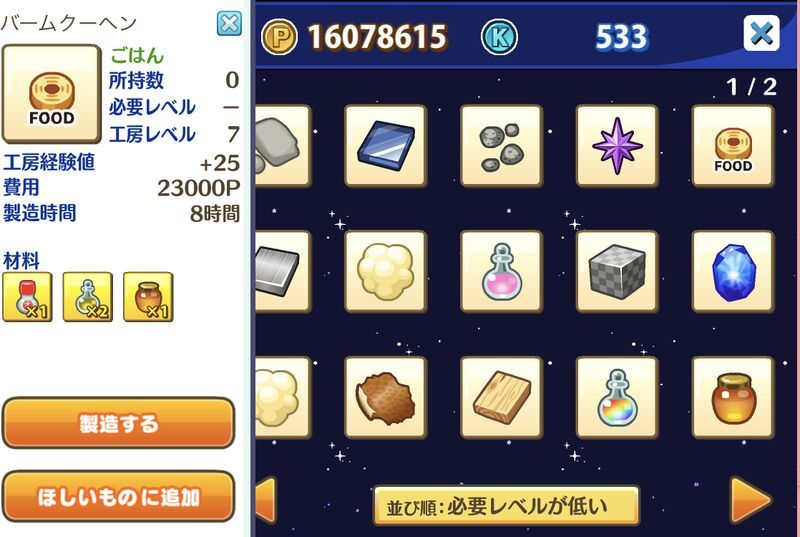
Task: Select the honey jar item in grid
Action: coord(732,397)
